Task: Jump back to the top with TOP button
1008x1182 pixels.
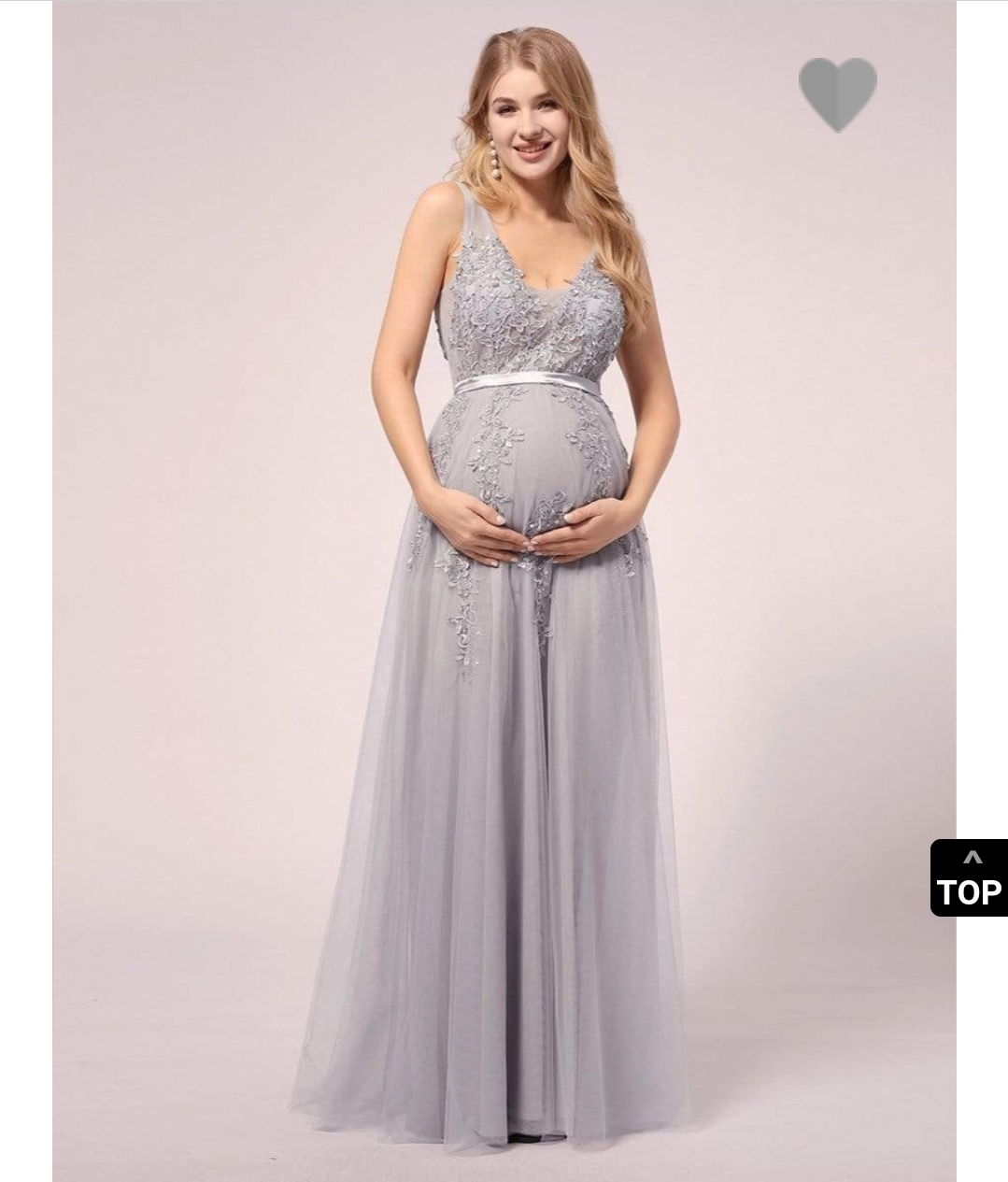Action: pyautogui.click(x=969, y=877)
